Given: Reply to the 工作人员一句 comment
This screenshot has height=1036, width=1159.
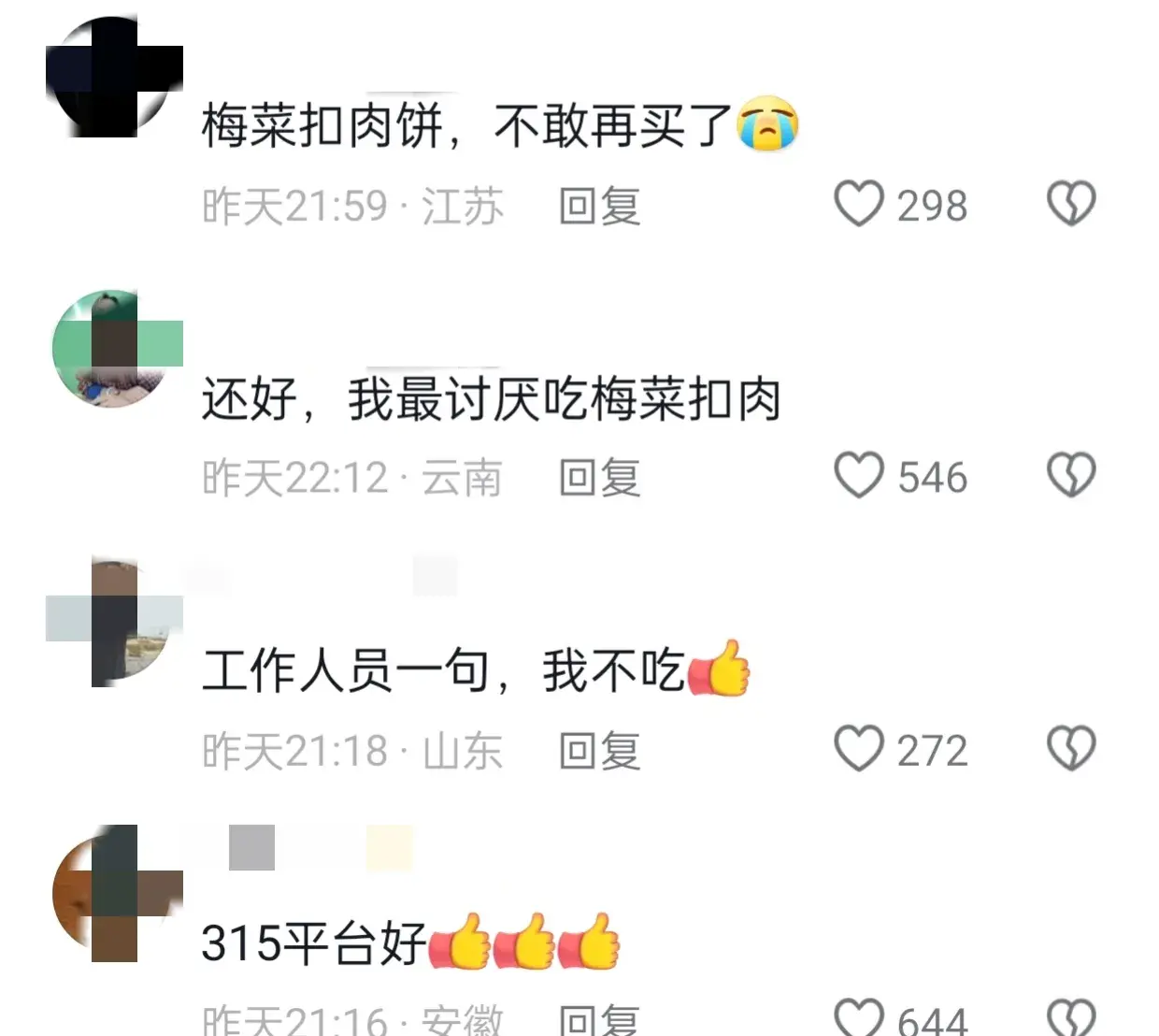Looking at the screenshot, I should 599,751.
